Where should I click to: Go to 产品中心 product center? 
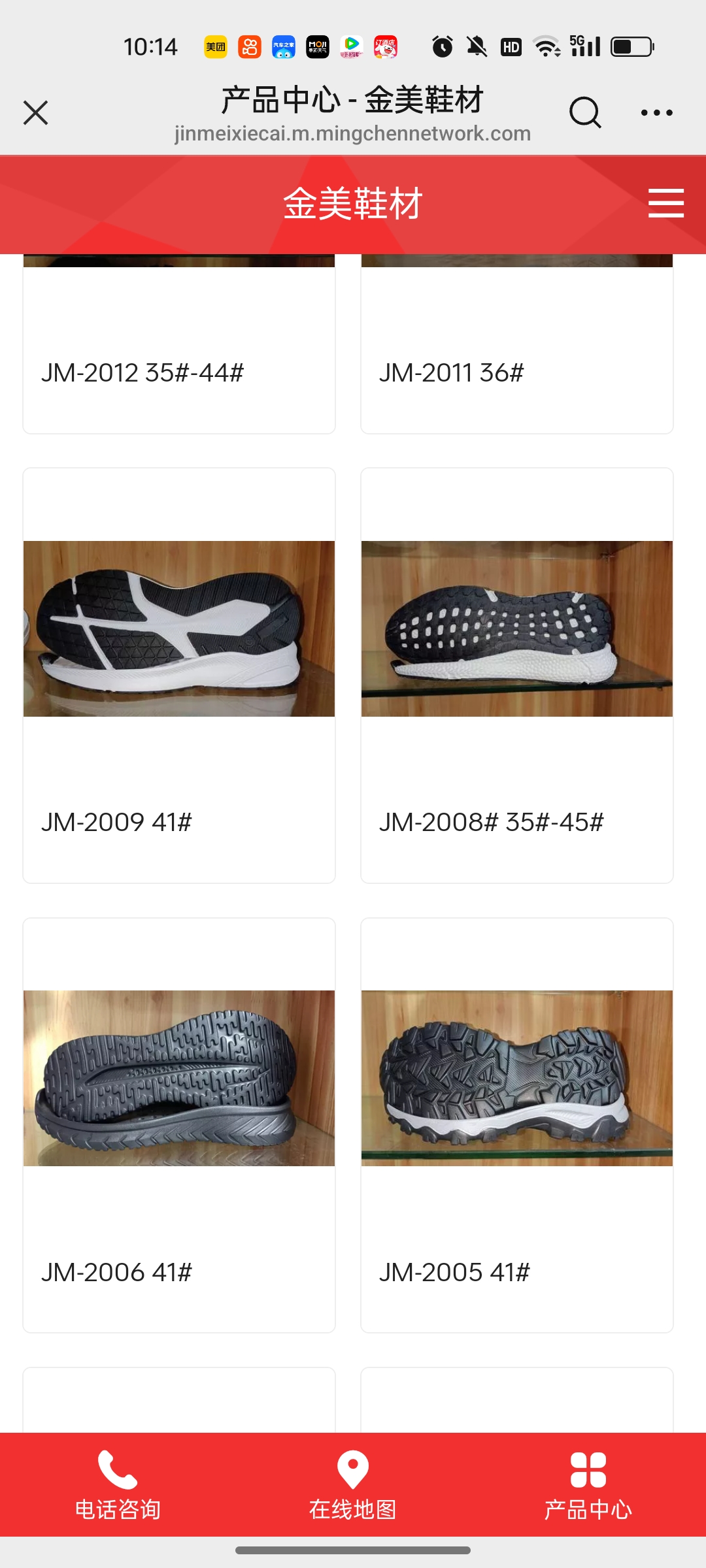pos(588,1484)
